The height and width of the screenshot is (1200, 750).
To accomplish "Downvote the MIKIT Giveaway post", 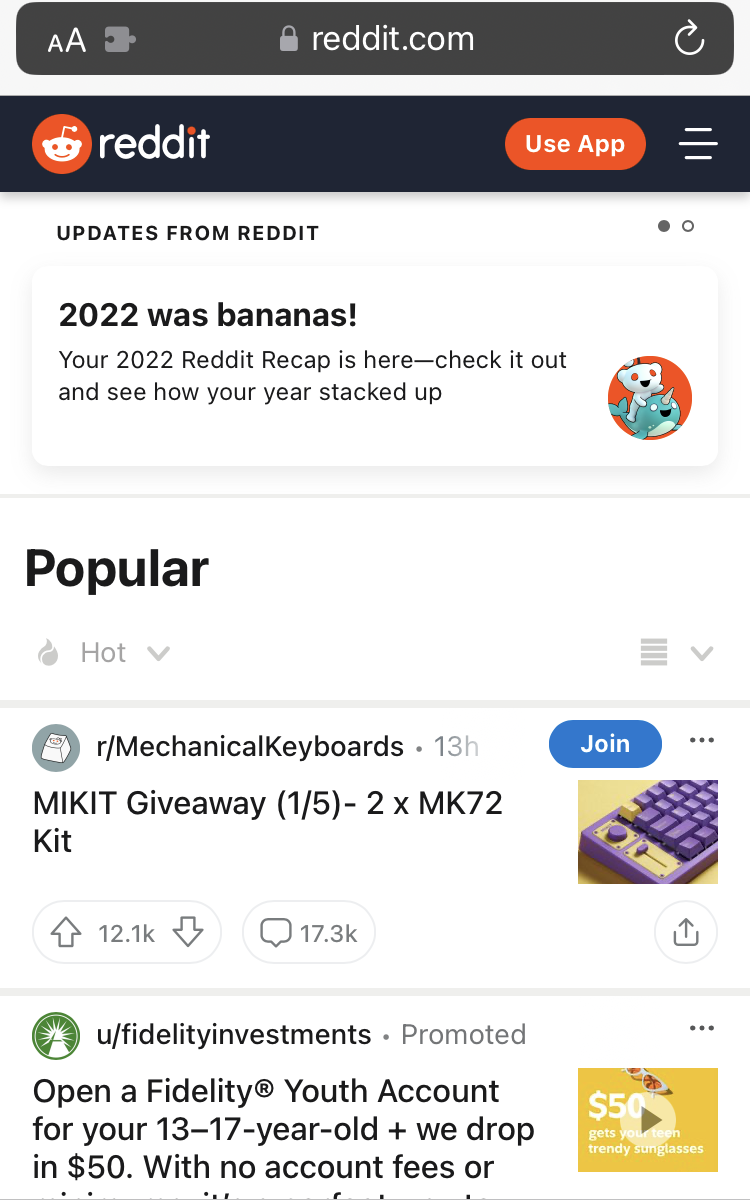I will 187,933.
